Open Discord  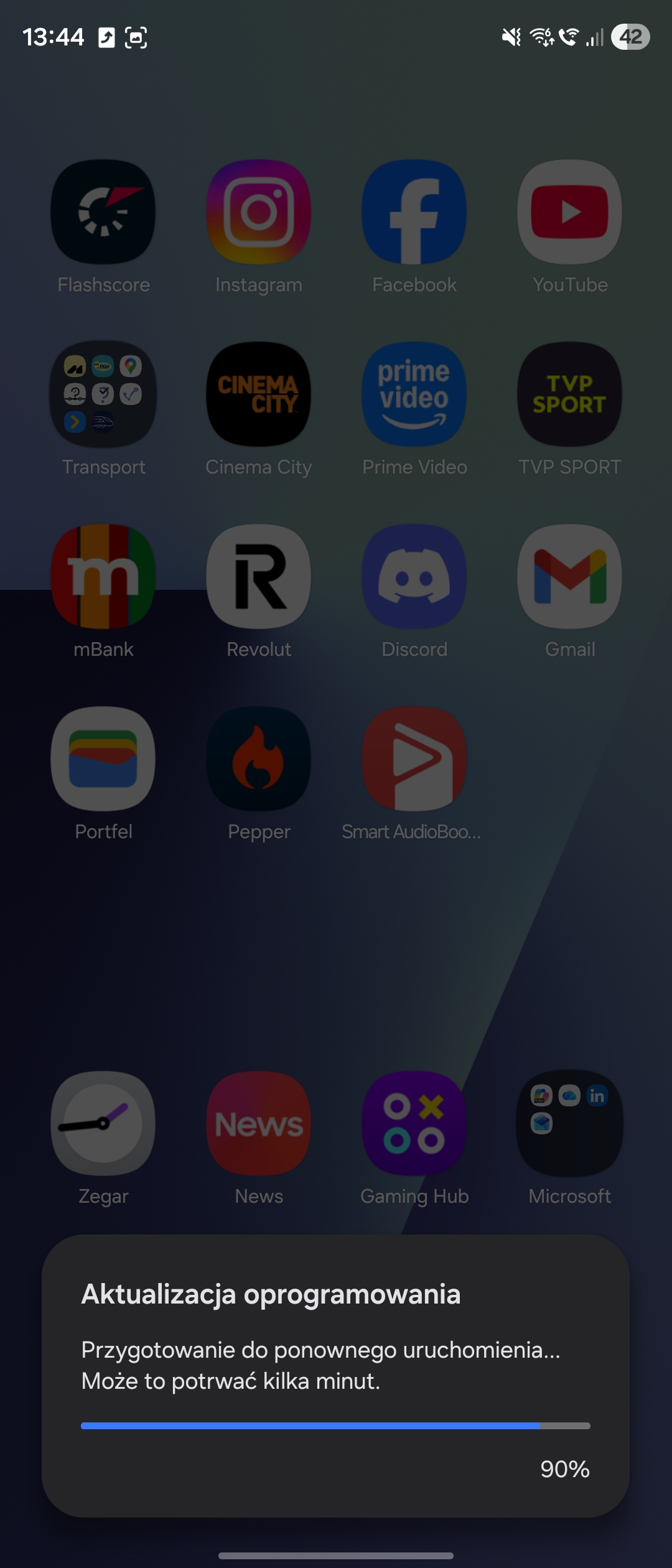(414, 577)
